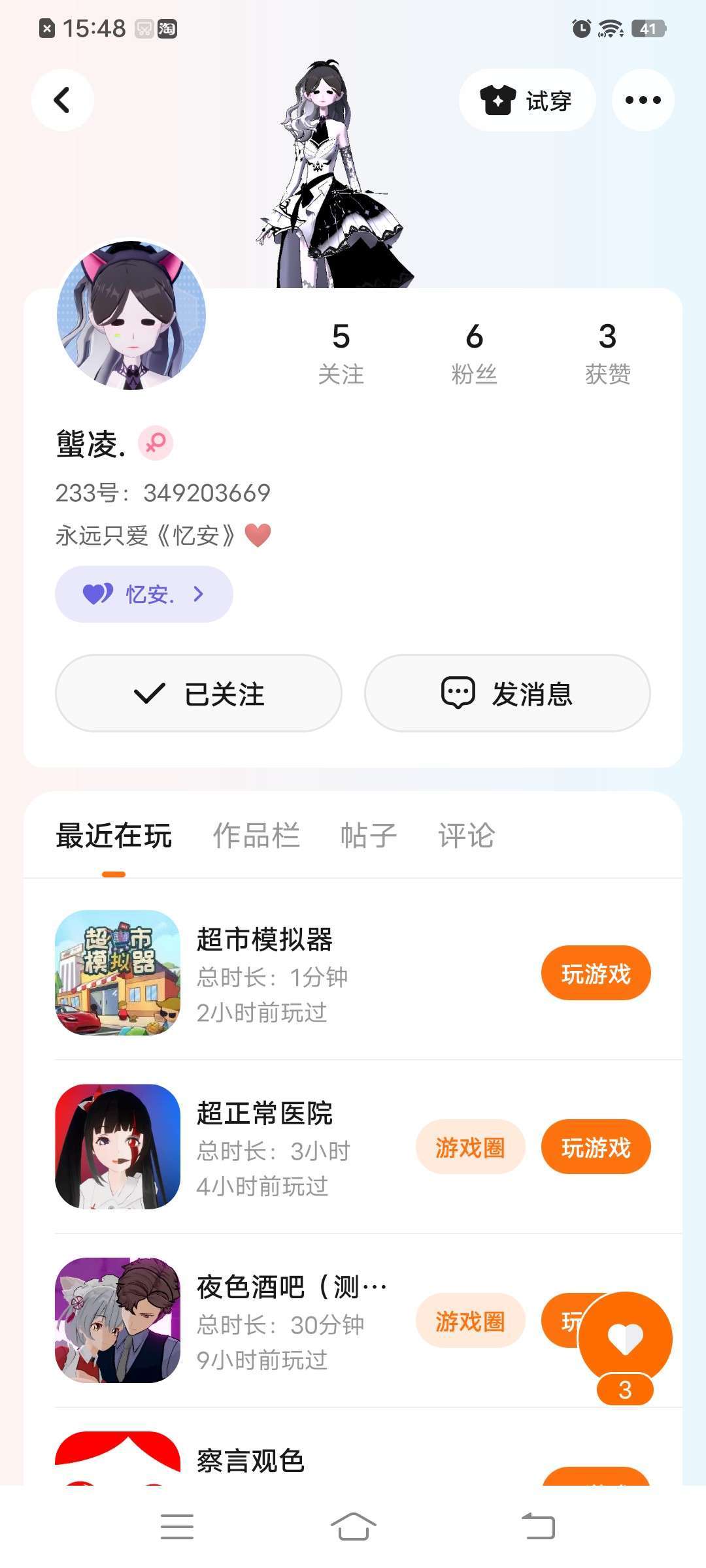Switch to the 帖子 tab
Viewport: 706px width, 1568px height.
point(369,836)
